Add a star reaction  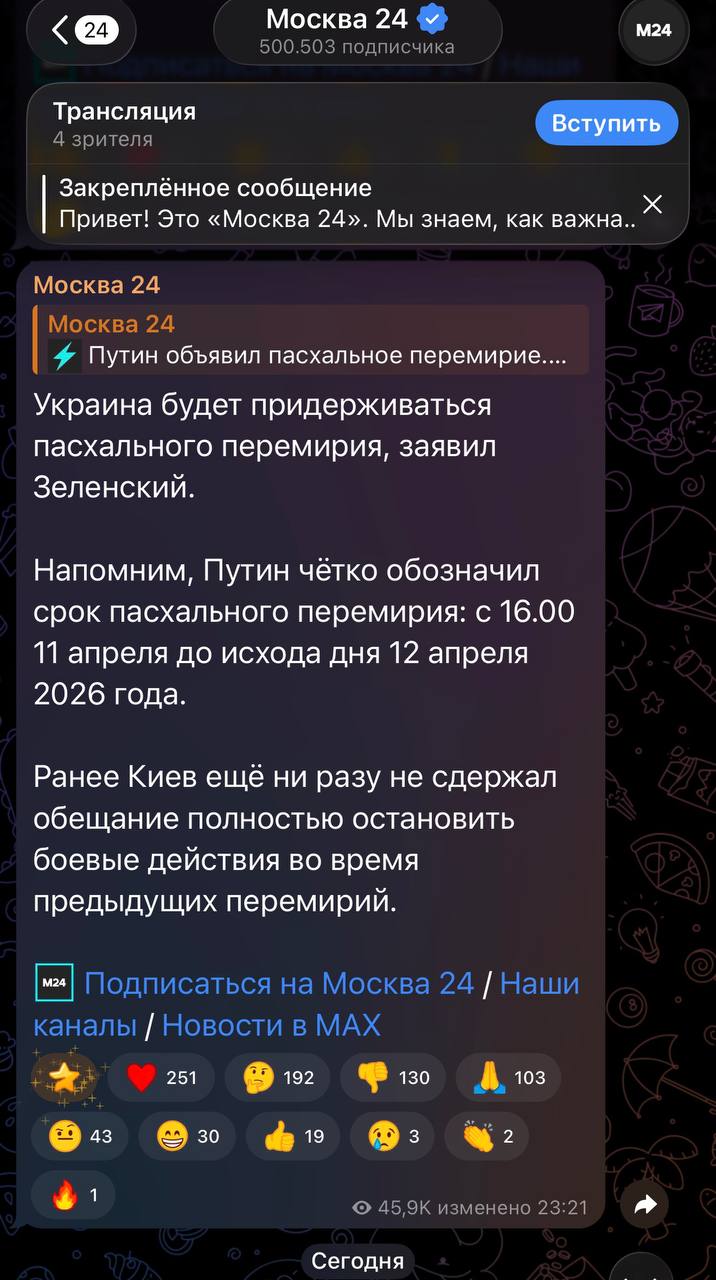pos(66,1077)
